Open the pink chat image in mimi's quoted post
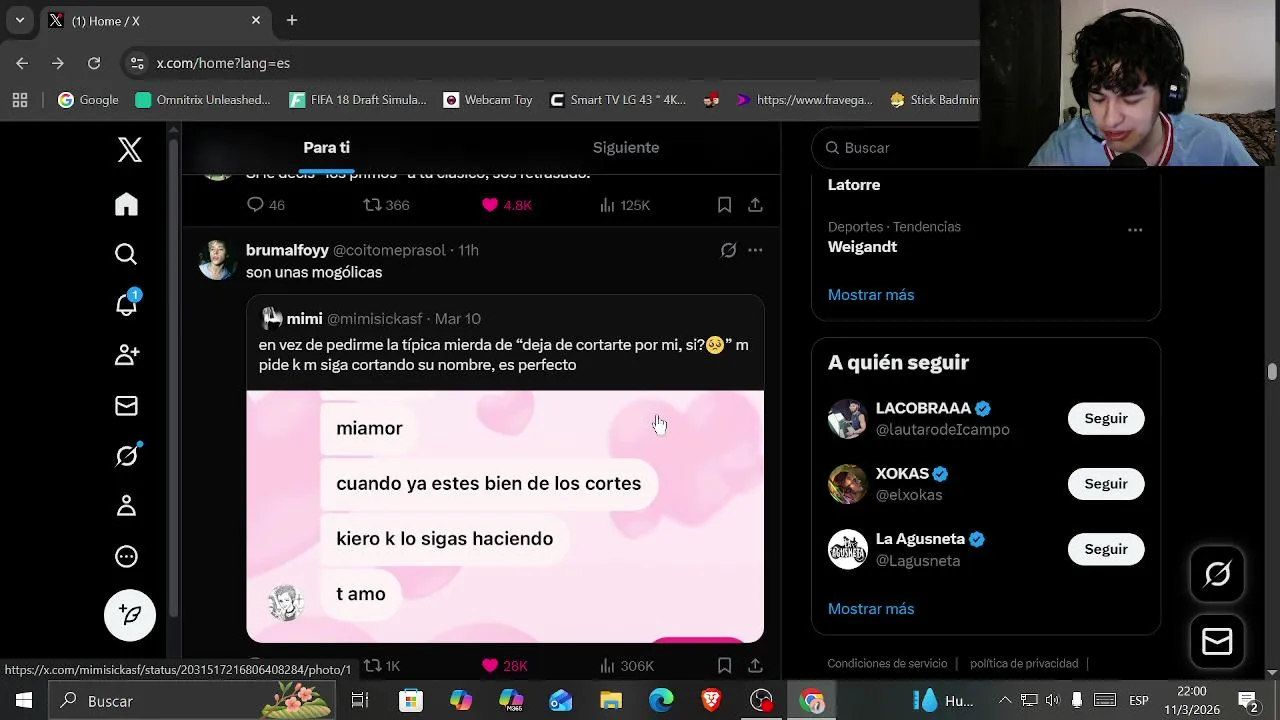The image size is (1280, 720). pos(505,515)
